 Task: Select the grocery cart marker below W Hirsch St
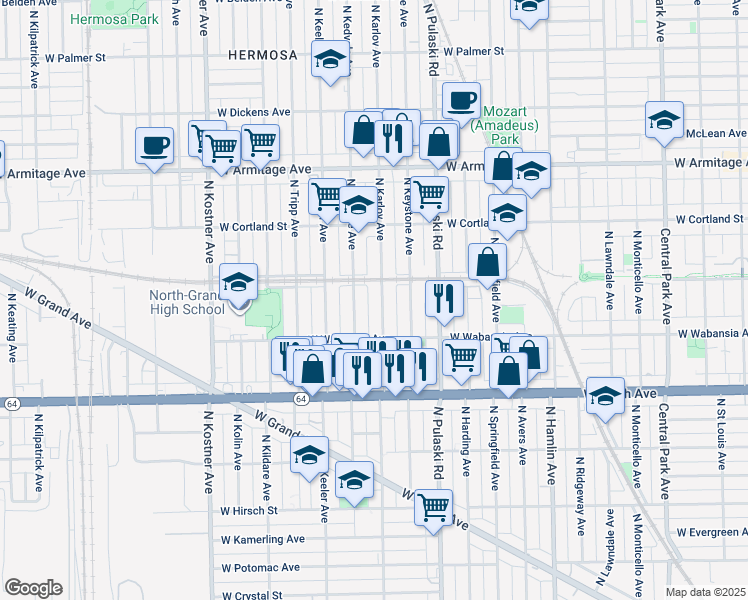(x=433, y=508)
